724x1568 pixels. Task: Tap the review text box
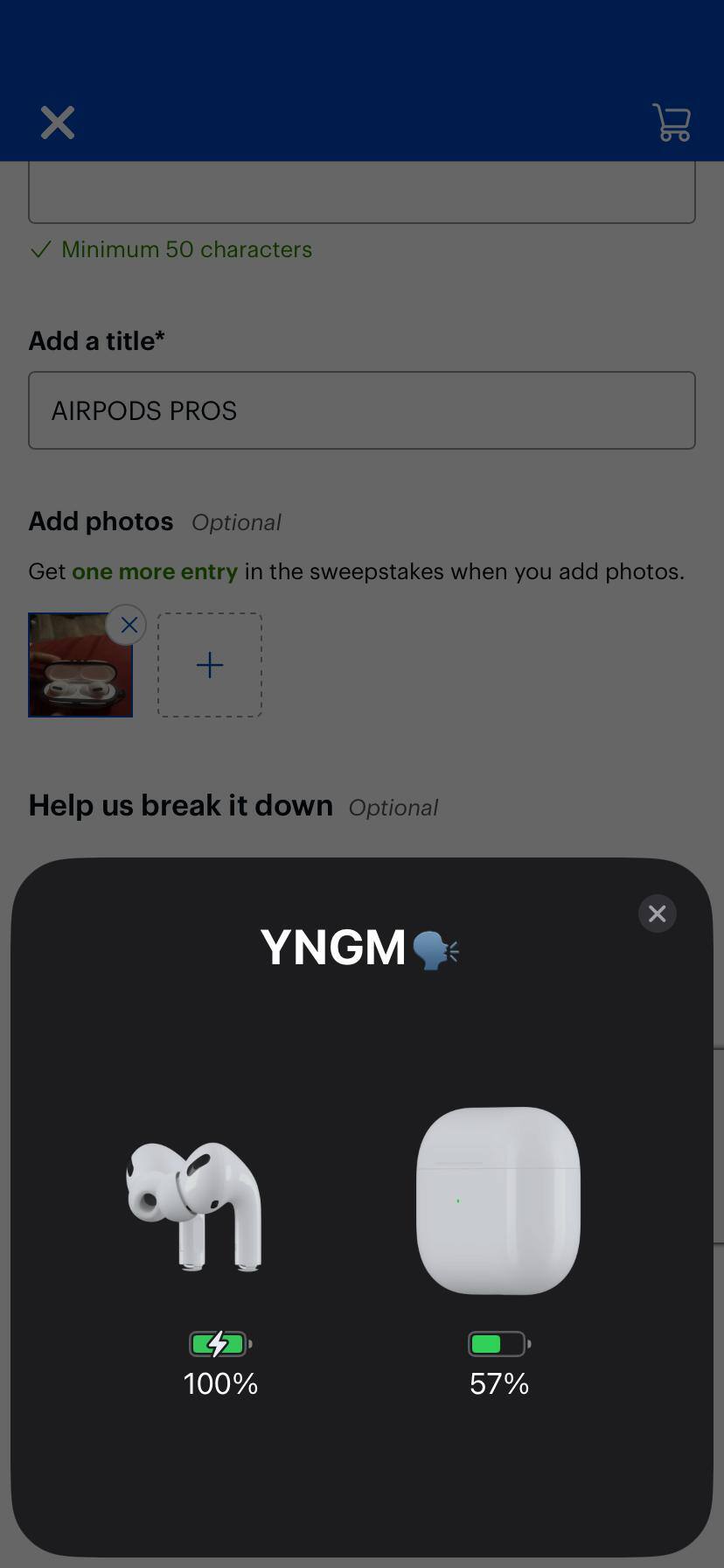pyautogui.click(x=362, y=194)
